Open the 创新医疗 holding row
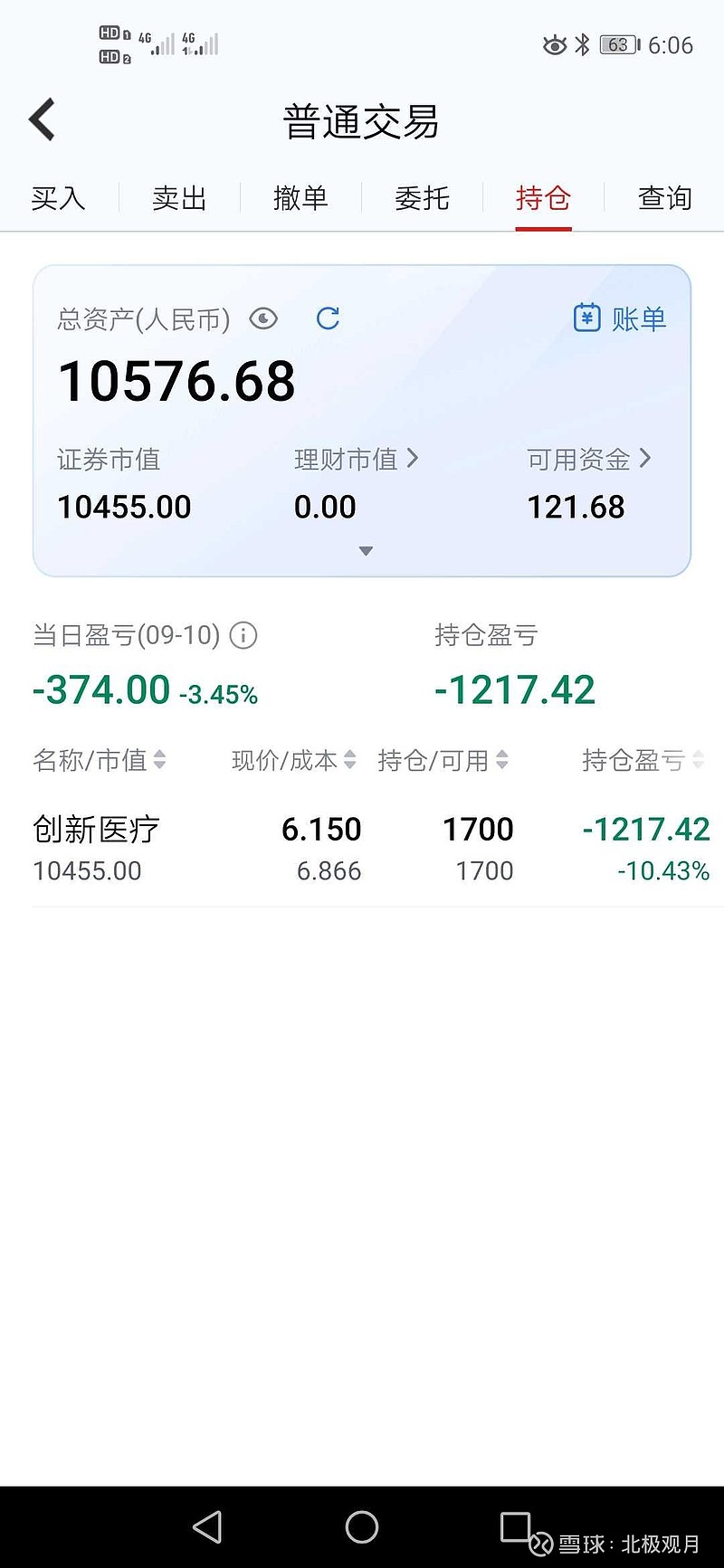Screen dimensions: 724x1568 (x=371, y=849)
